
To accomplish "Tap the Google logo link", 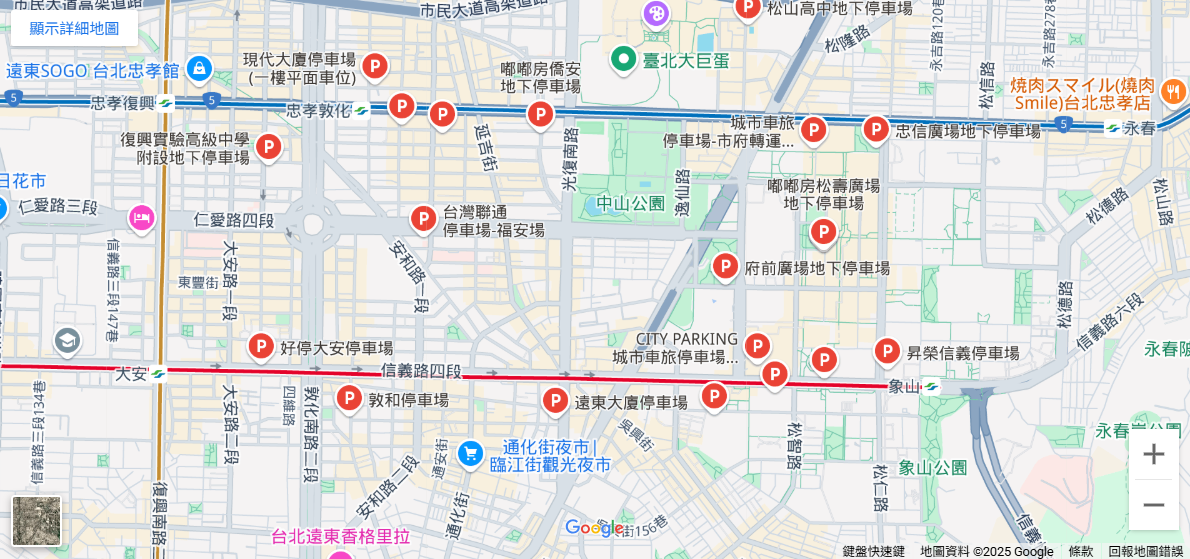I will pyautogui.click(x=594, y=528).
